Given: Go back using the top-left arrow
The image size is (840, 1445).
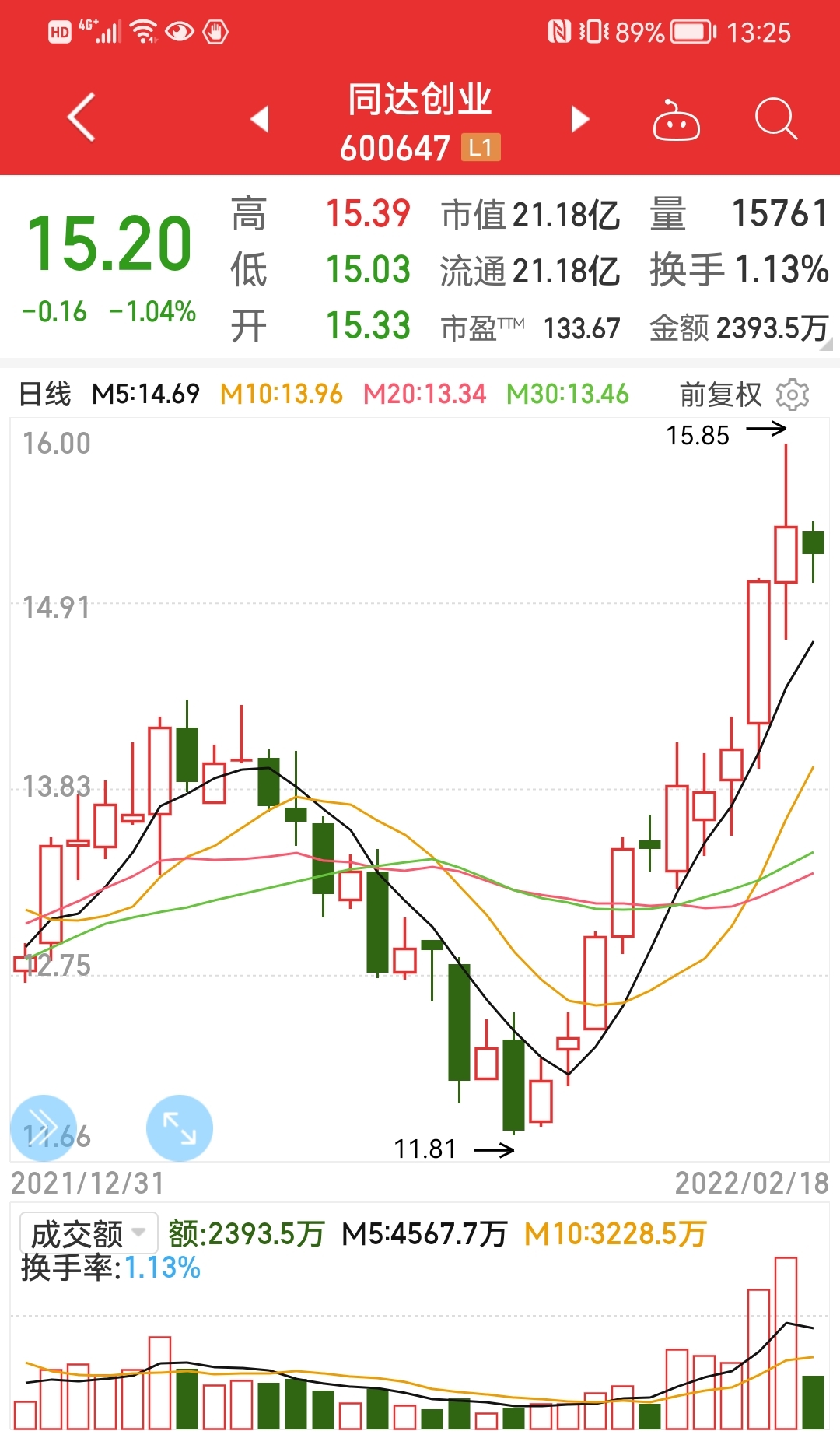Looking at the screenshot, I should [x=82, y=117].
